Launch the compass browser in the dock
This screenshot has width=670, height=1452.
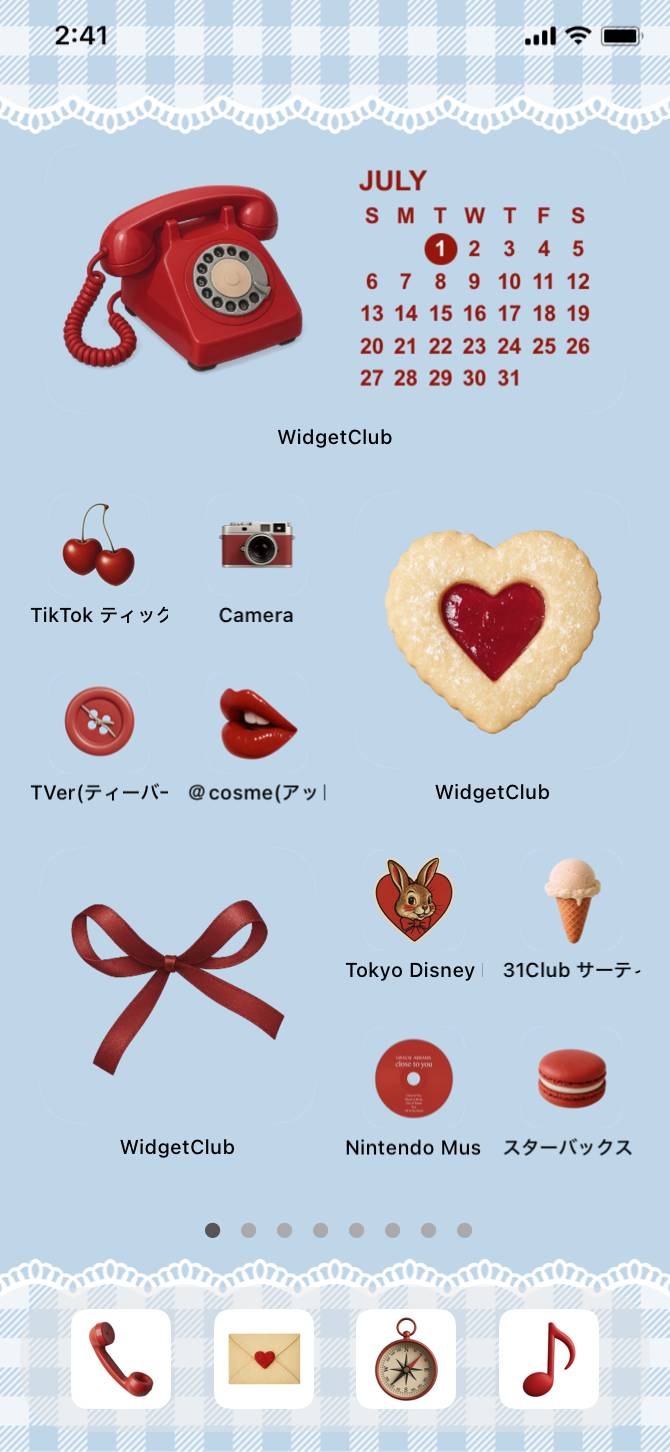click(x=406, y=1359)
